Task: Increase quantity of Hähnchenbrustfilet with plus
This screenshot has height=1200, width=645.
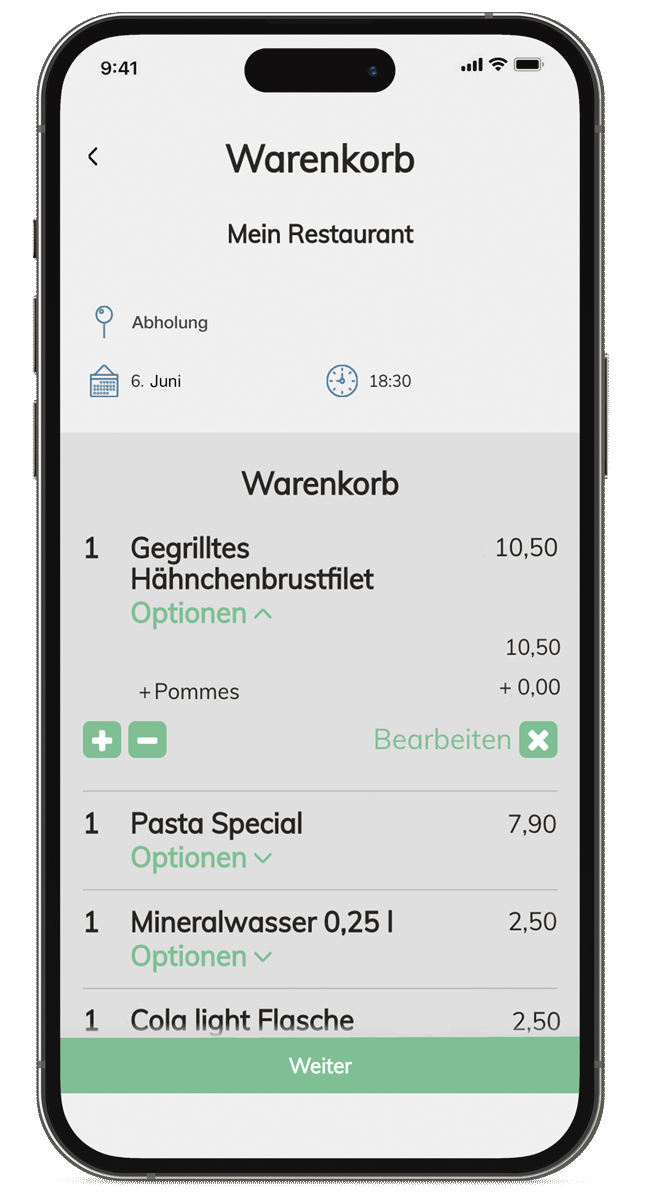Action: (102, 741)
